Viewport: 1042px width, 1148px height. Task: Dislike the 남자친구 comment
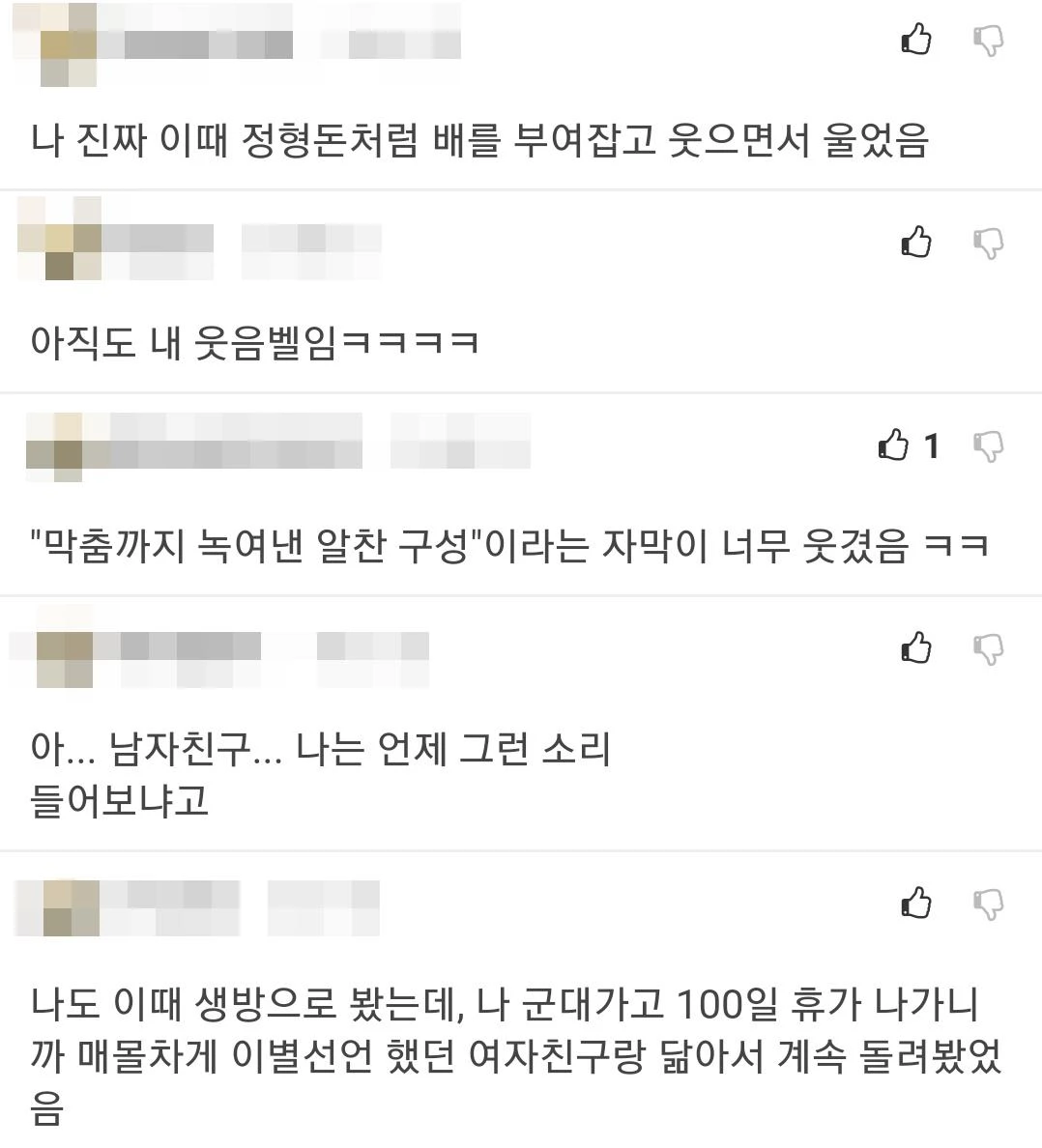coord(989,648)
